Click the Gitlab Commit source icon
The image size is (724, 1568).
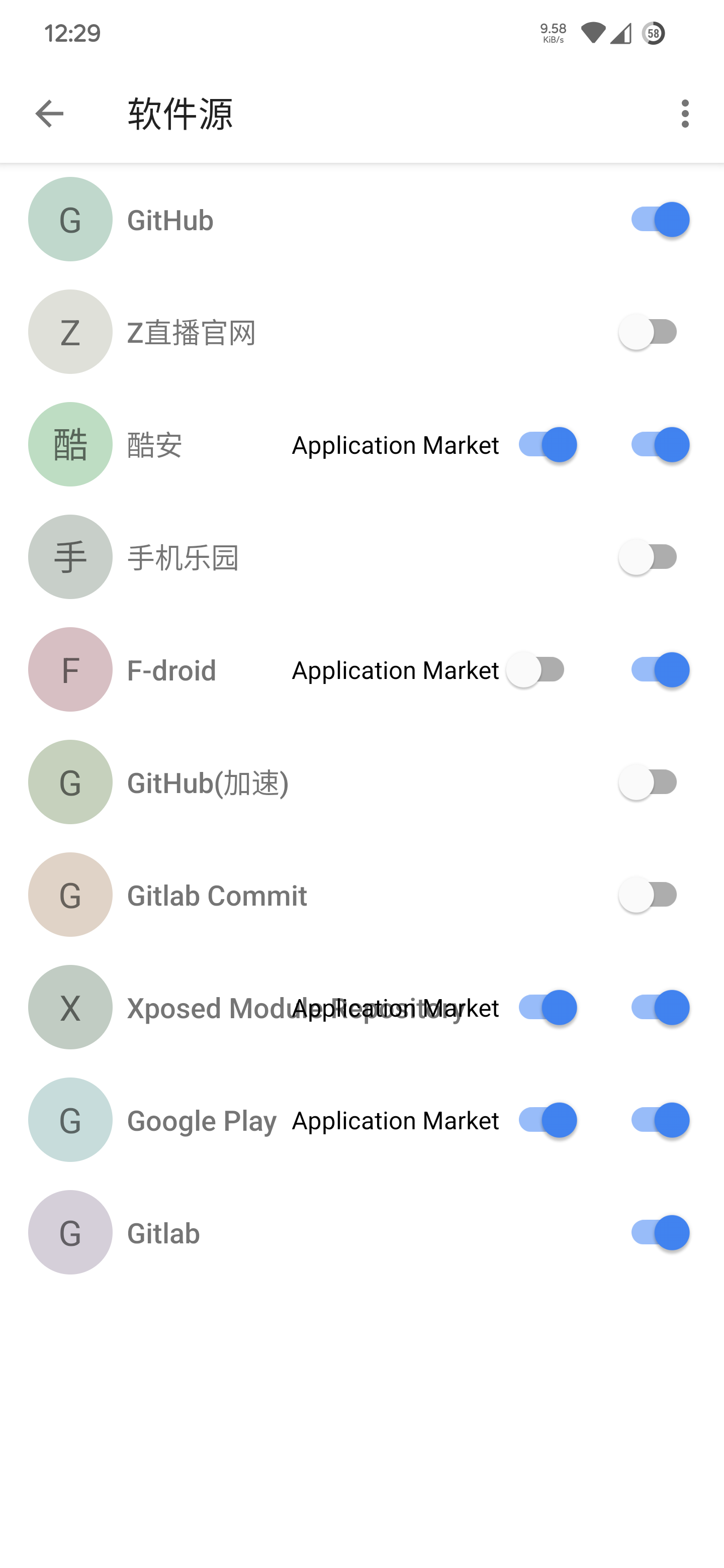click(69, 895)
